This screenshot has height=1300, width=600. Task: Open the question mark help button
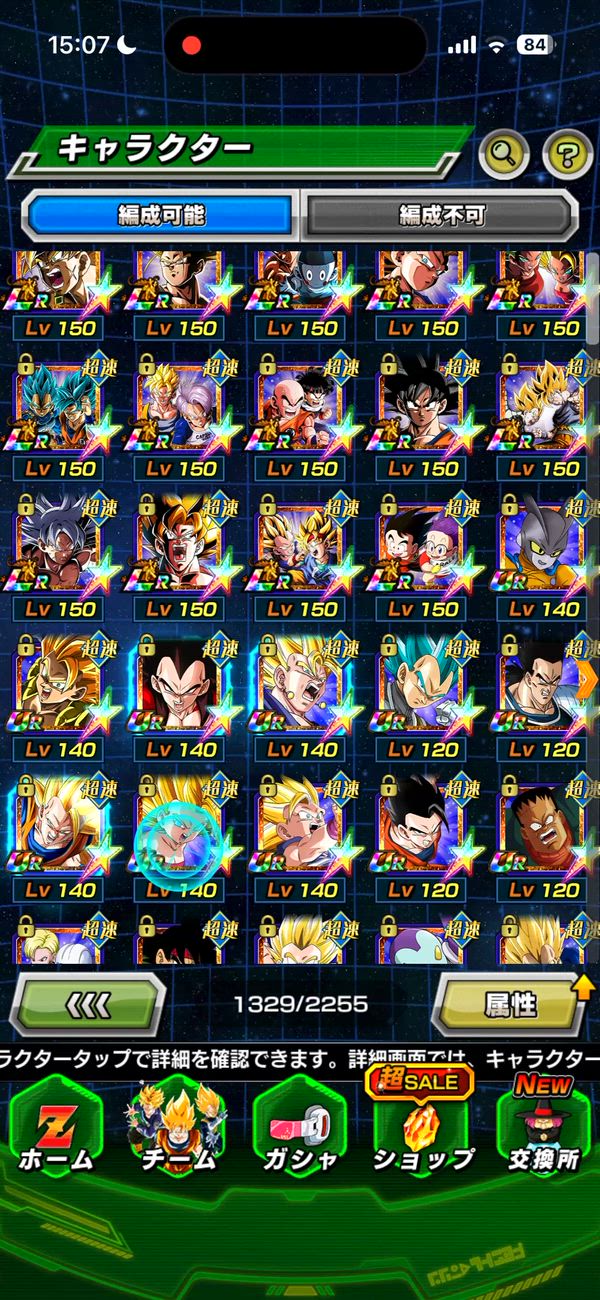point(566,153)
